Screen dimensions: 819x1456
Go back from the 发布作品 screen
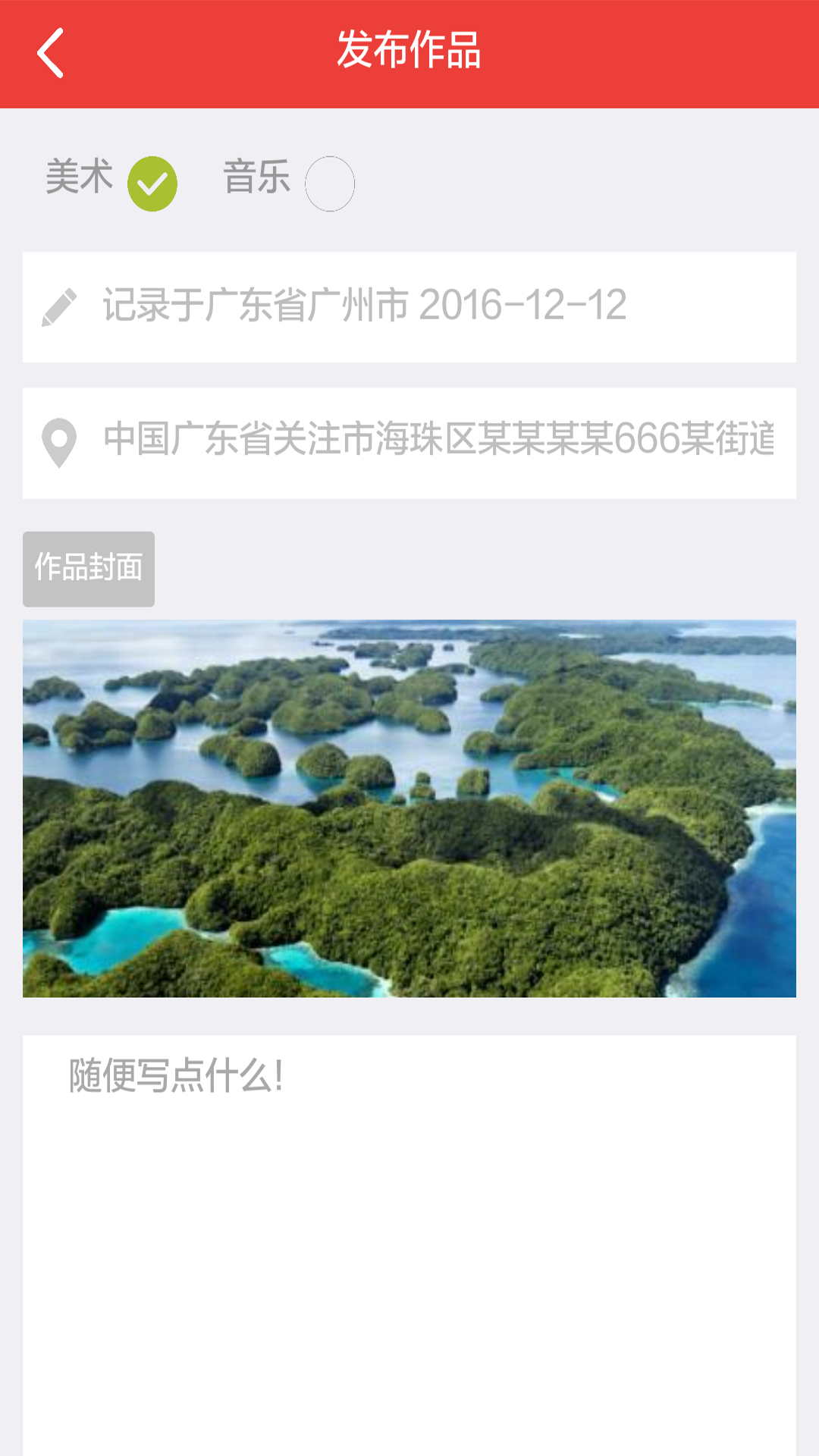coord(50,53)
